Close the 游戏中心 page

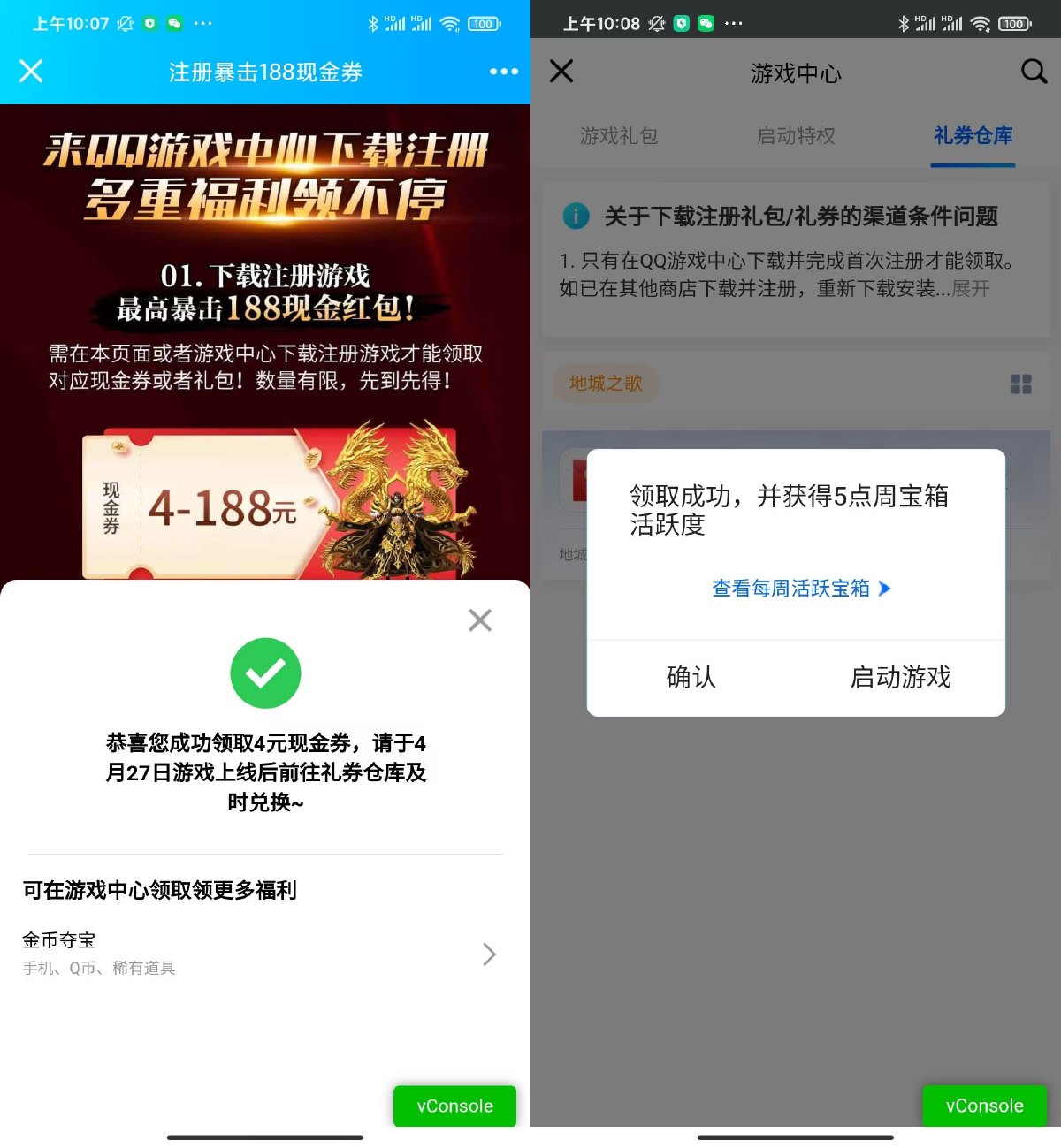click(561, 72)
